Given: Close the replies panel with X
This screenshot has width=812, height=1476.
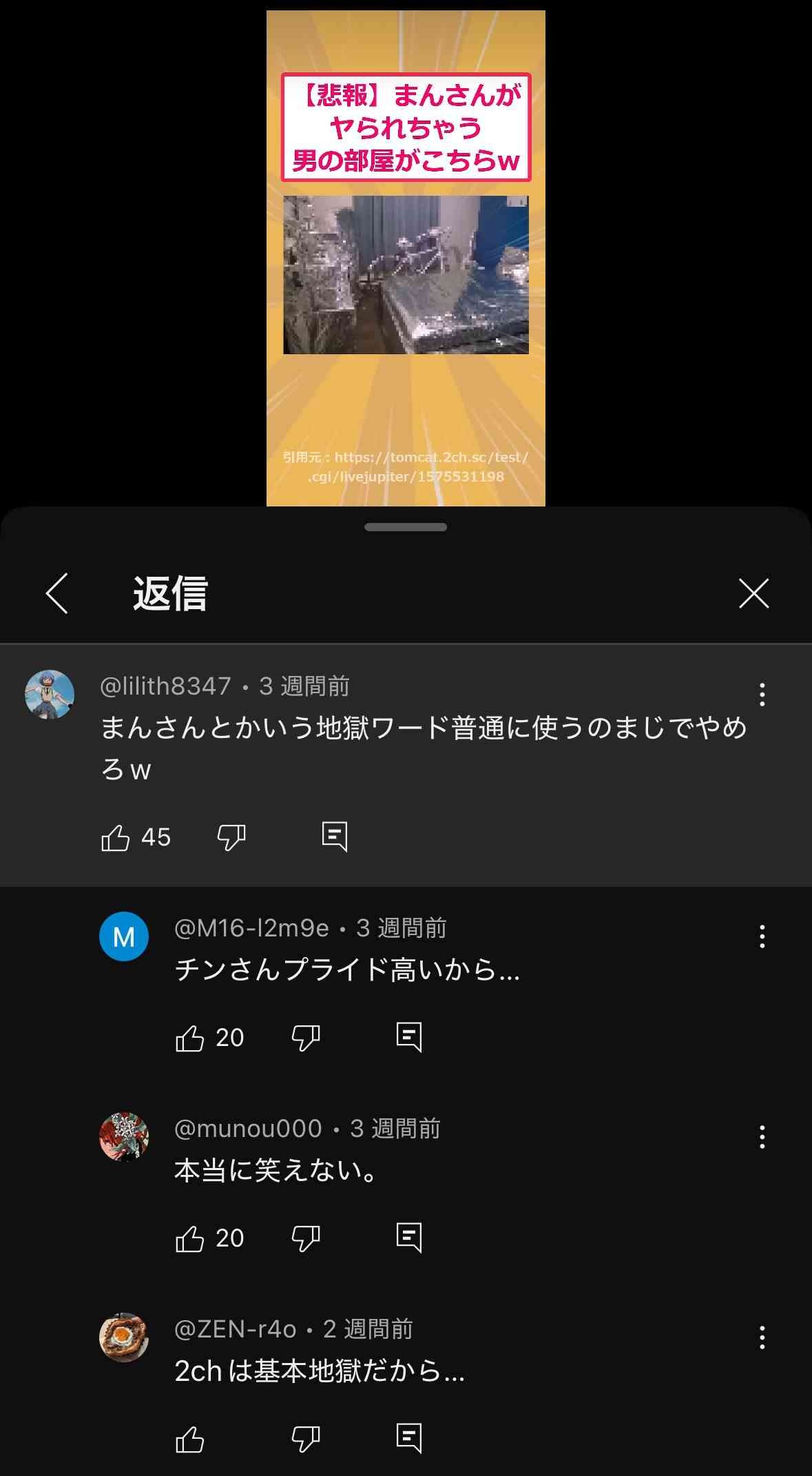Looking at the screenshot, I should [x=753, y=593].
